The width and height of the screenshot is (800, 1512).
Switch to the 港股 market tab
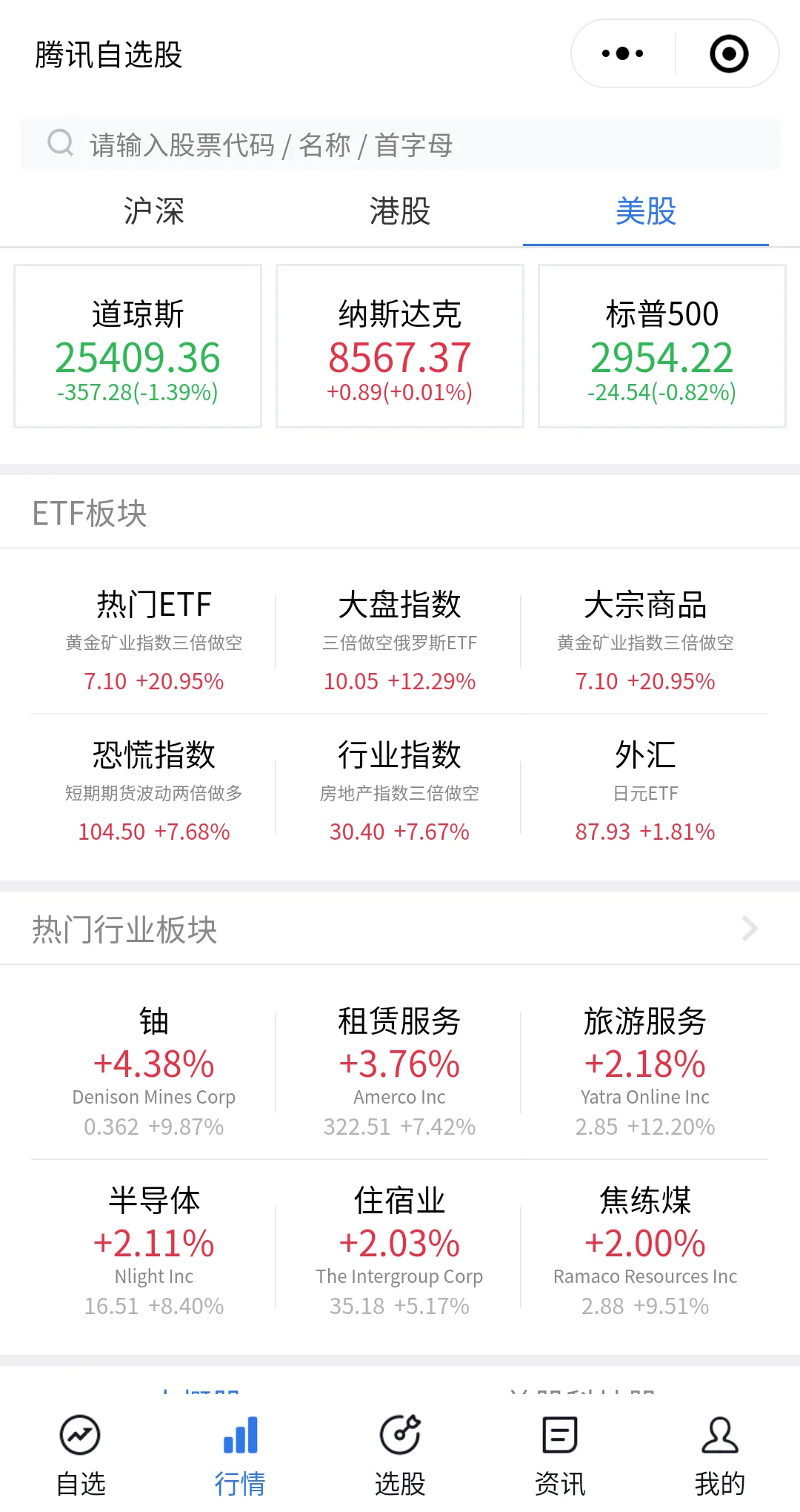pos(400,211)
